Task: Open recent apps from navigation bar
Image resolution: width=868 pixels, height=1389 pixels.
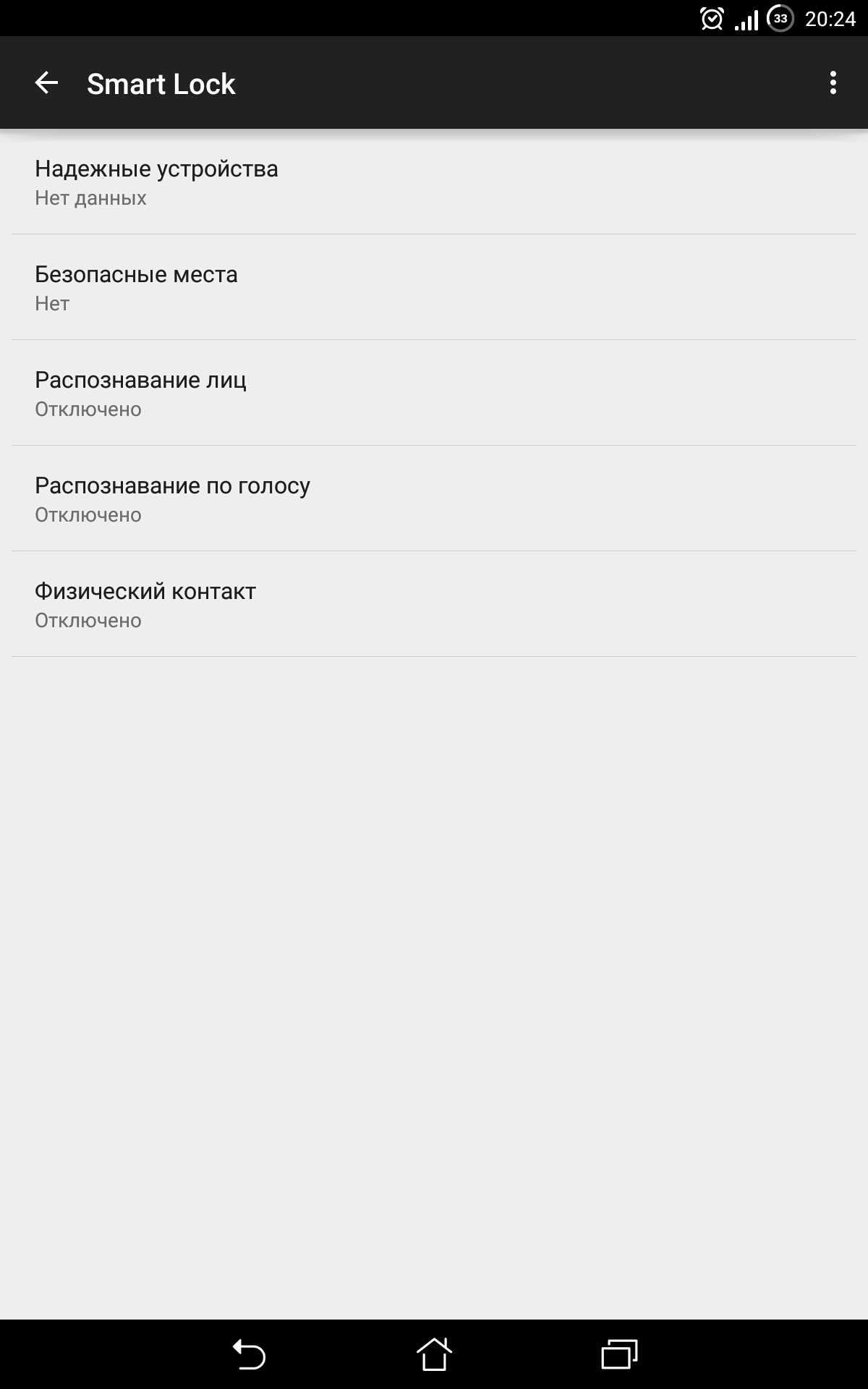Action: (619, 1354)
